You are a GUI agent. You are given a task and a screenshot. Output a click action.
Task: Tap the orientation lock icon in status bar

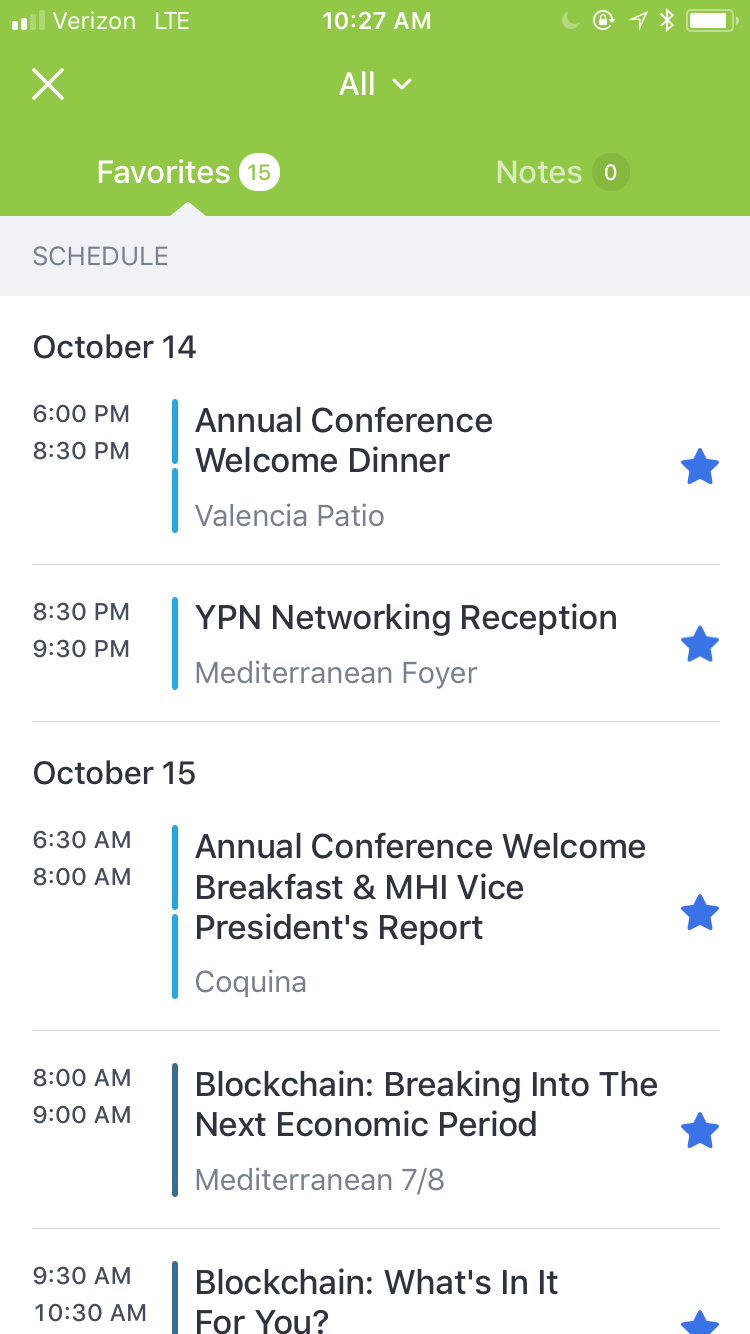(x=603, y=20)
